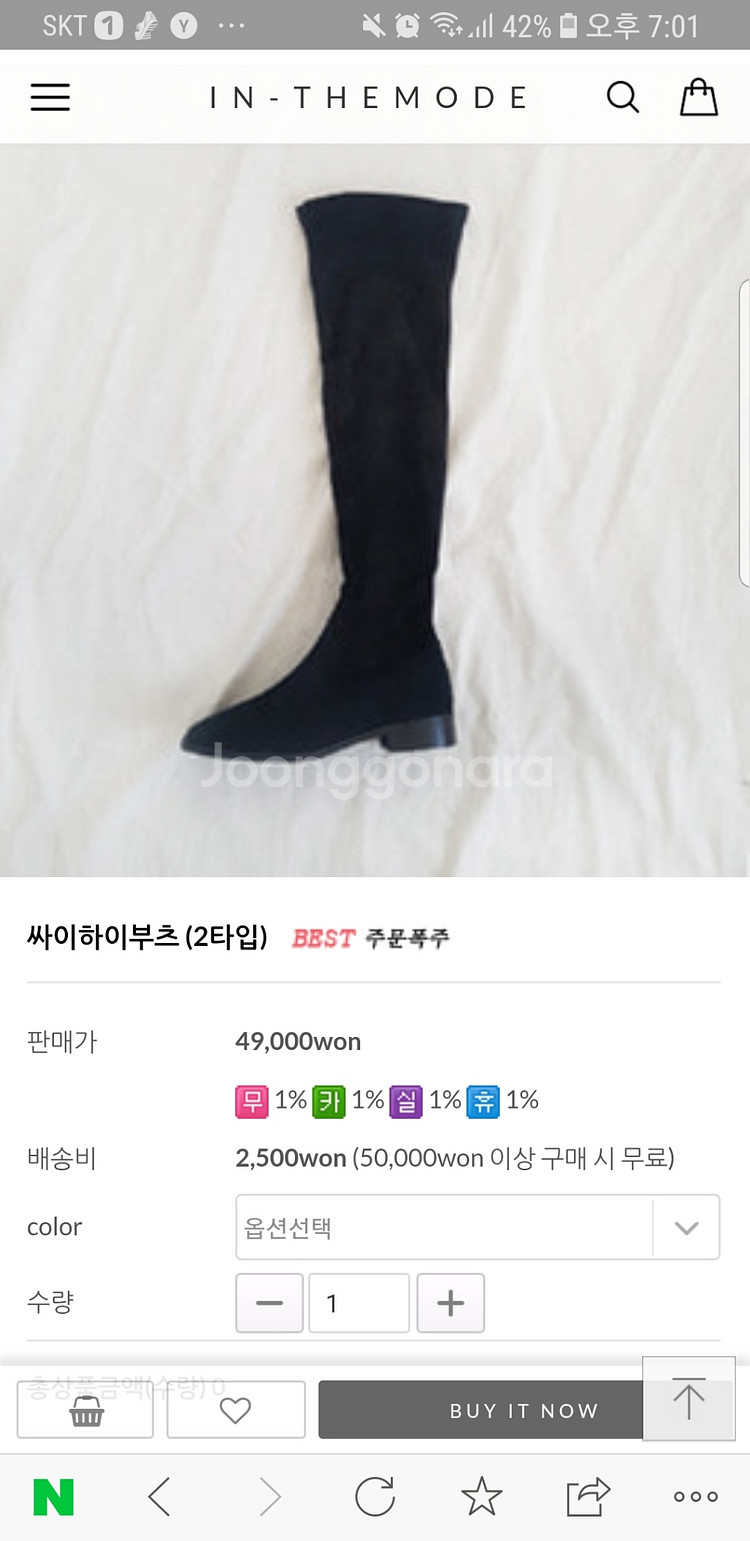Go back to the previous page
The image size is (750, 1541).
point(159,1497)
